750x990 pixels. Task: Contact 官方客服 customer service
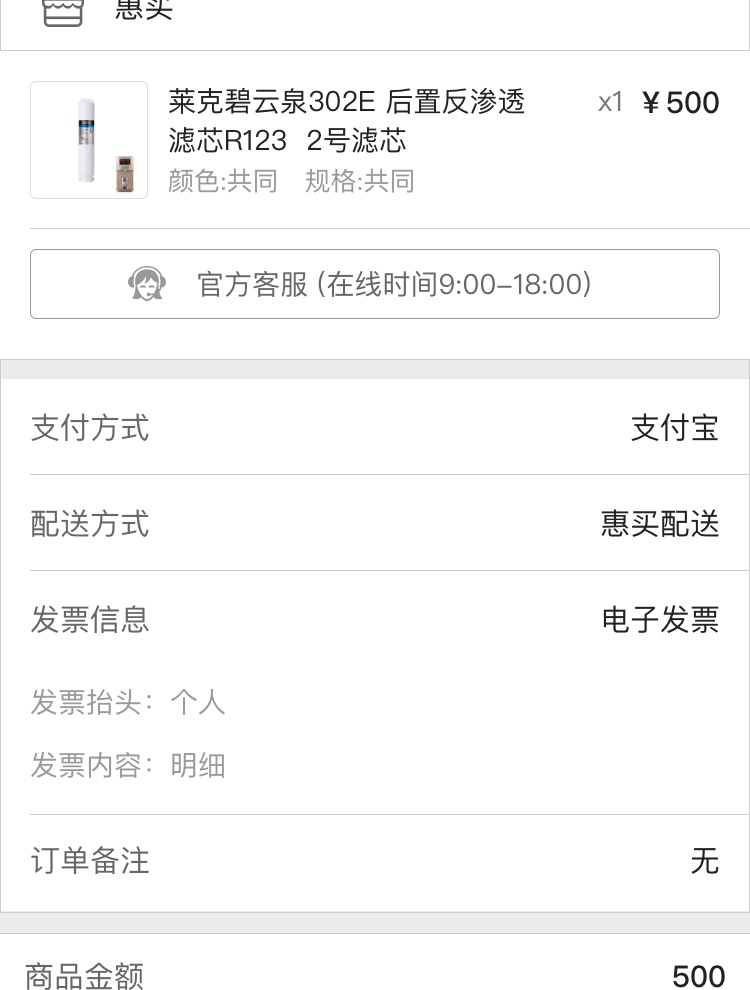375,284
